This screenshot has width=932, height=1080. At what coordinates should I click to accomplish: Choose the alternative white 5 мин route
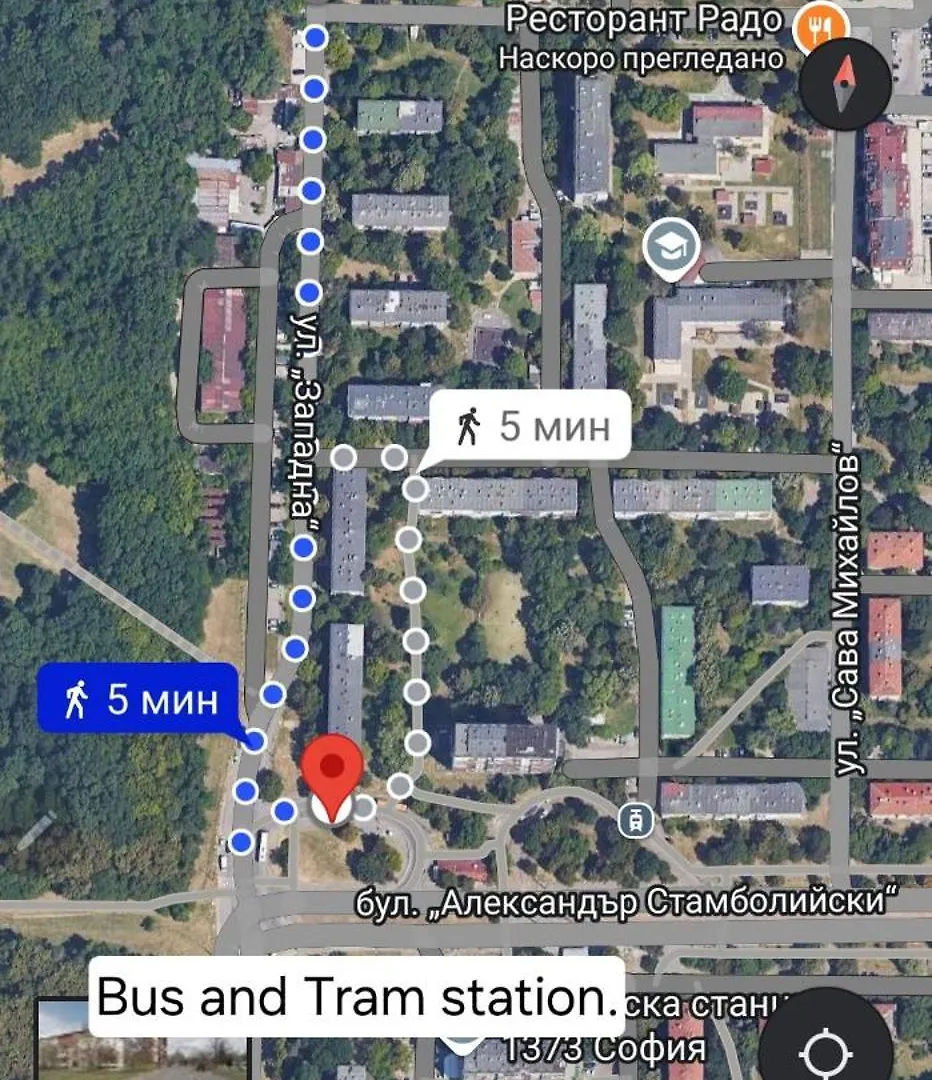(531, 425)
